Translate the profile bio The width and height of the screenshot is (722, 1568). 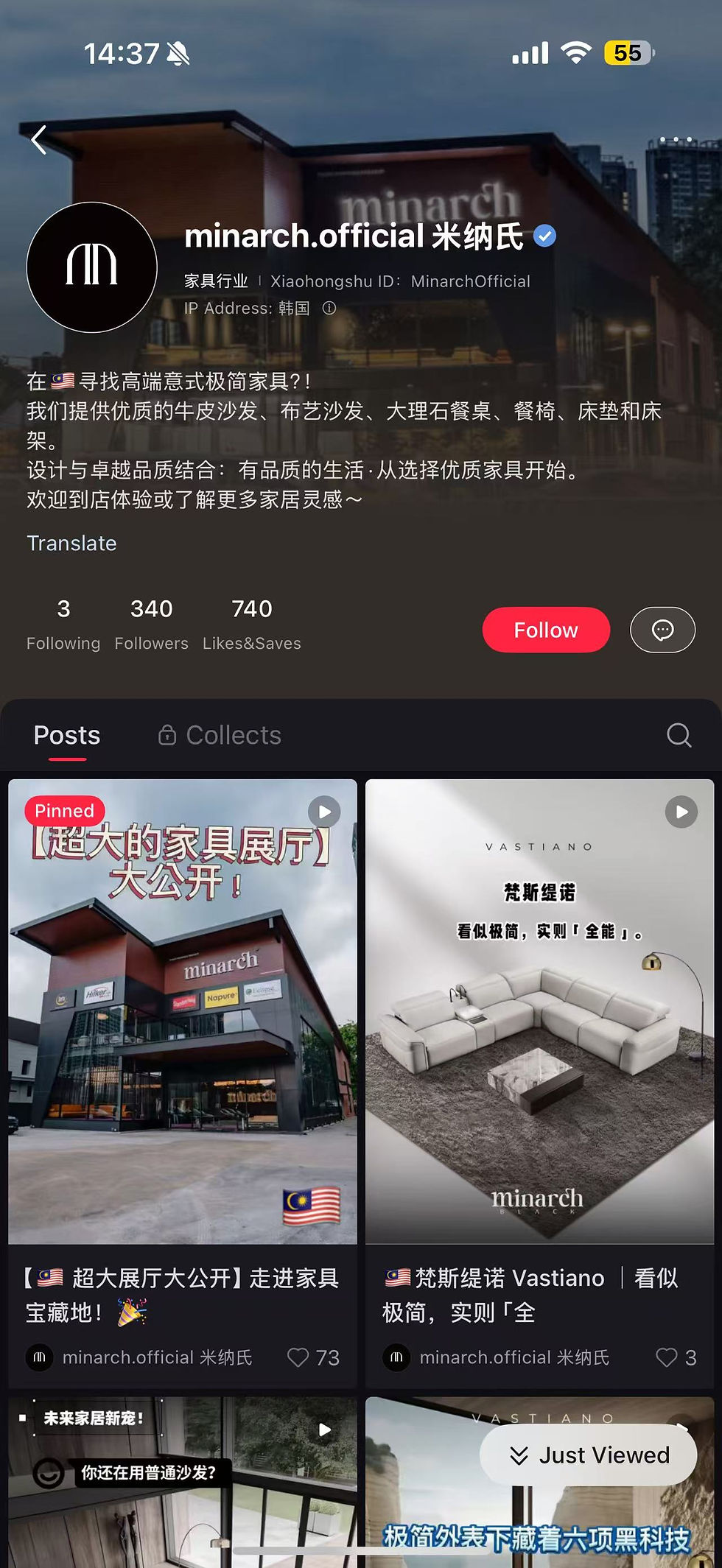coord(71,544)
